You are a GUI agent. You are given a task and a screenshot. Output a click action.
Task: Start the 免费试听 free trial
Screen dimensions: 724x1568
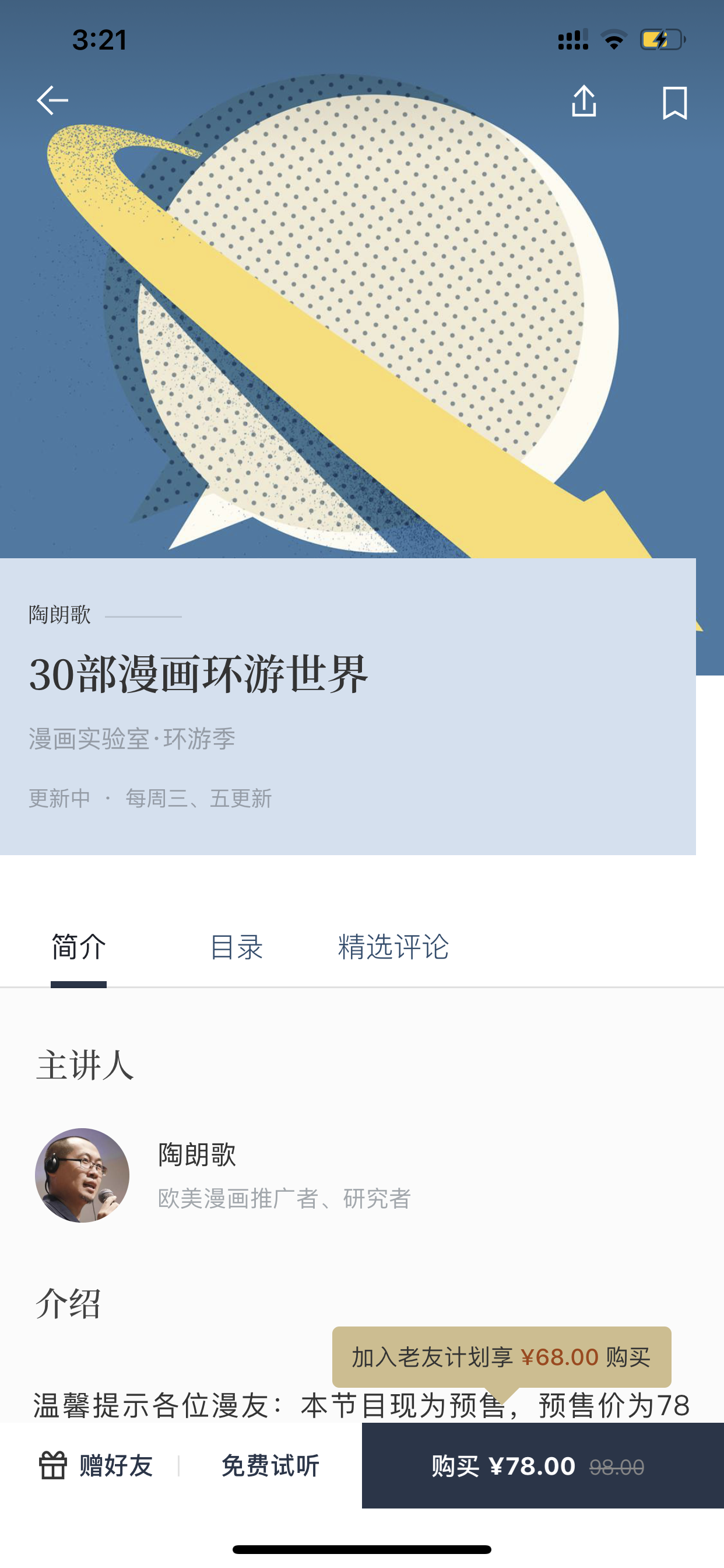coord(270,1465)
